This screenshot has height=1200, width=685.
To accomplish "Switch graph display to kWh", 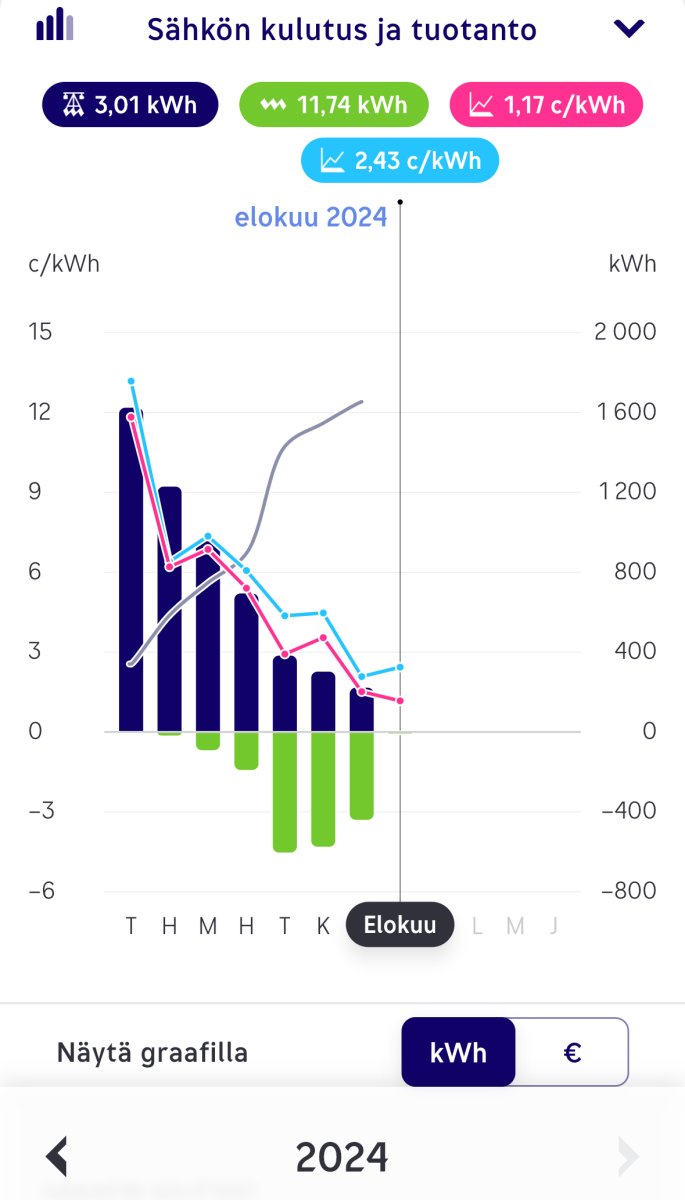I will (458, 1052).
